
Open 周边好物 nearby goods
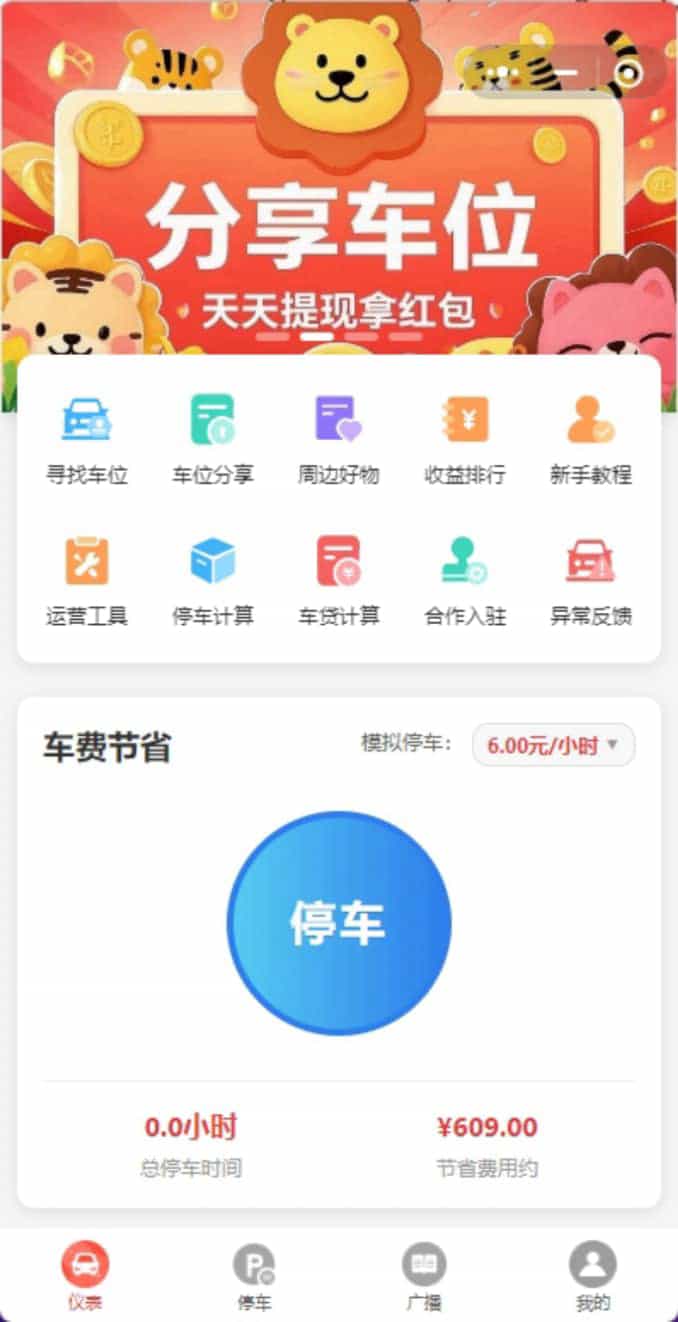pos(339,440)
